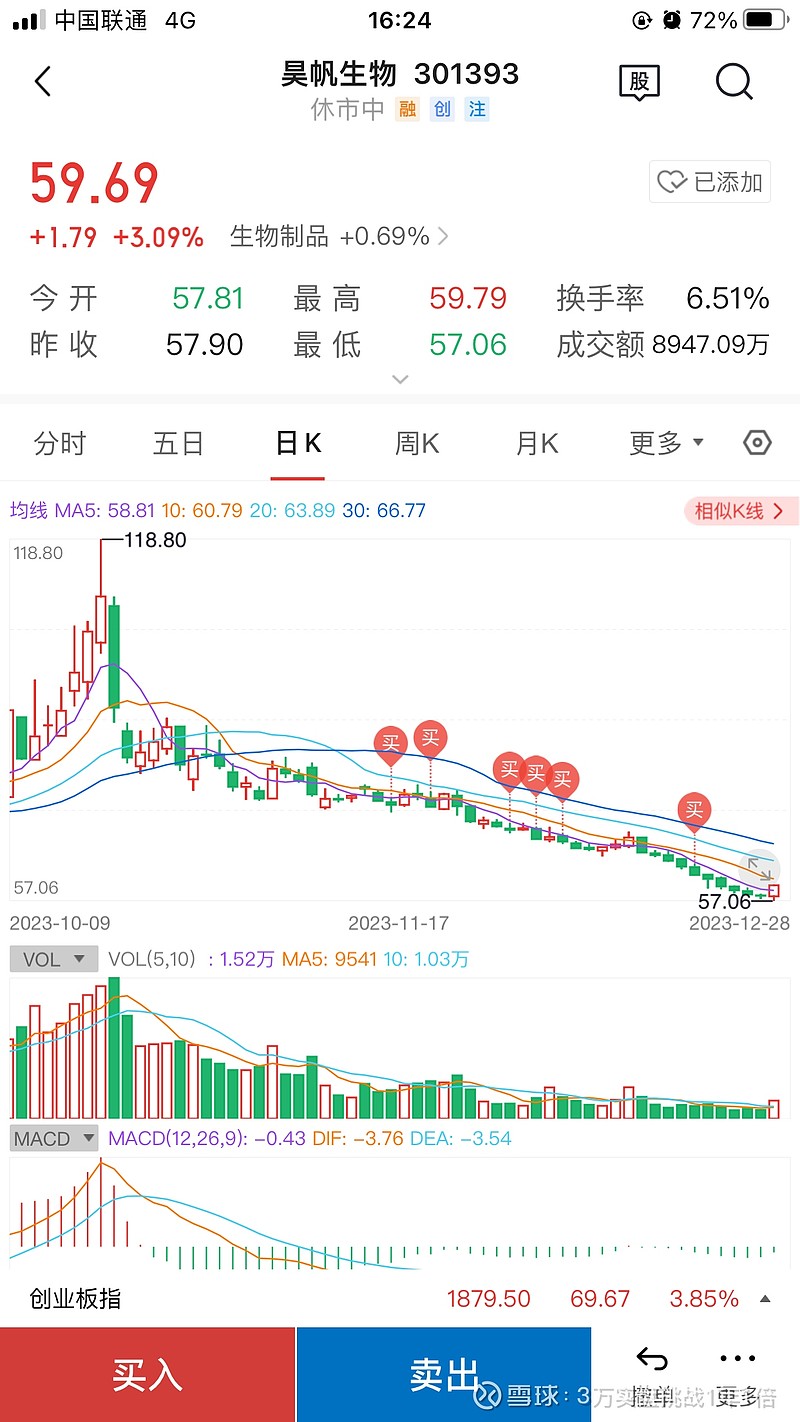Switch to the 分时 chart tab

60,443
